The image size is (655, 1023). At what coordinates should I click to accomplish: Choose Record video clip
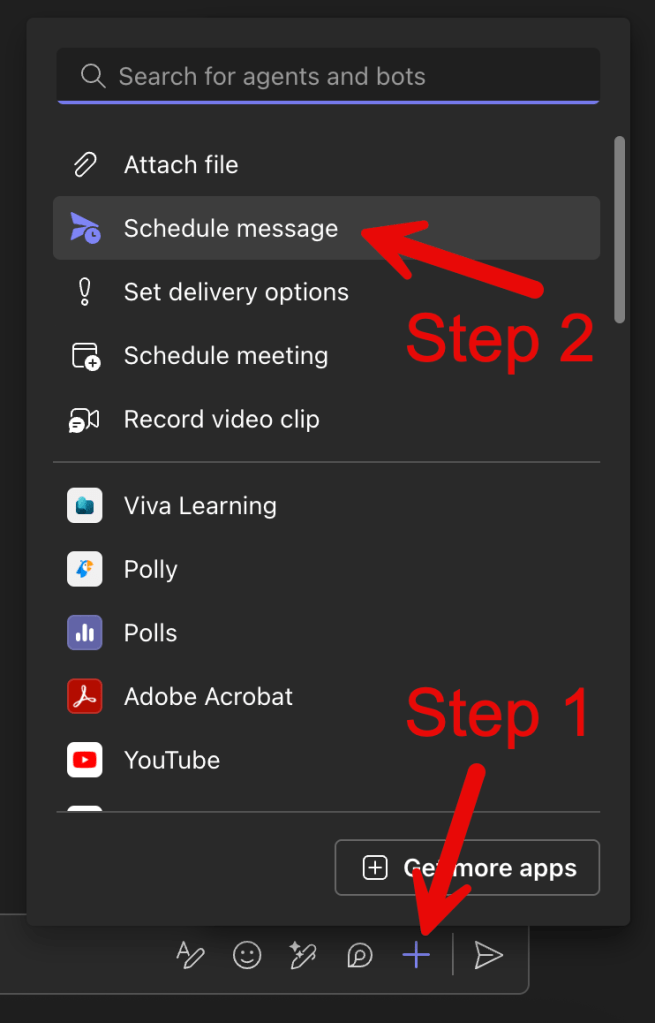point(221,420)
